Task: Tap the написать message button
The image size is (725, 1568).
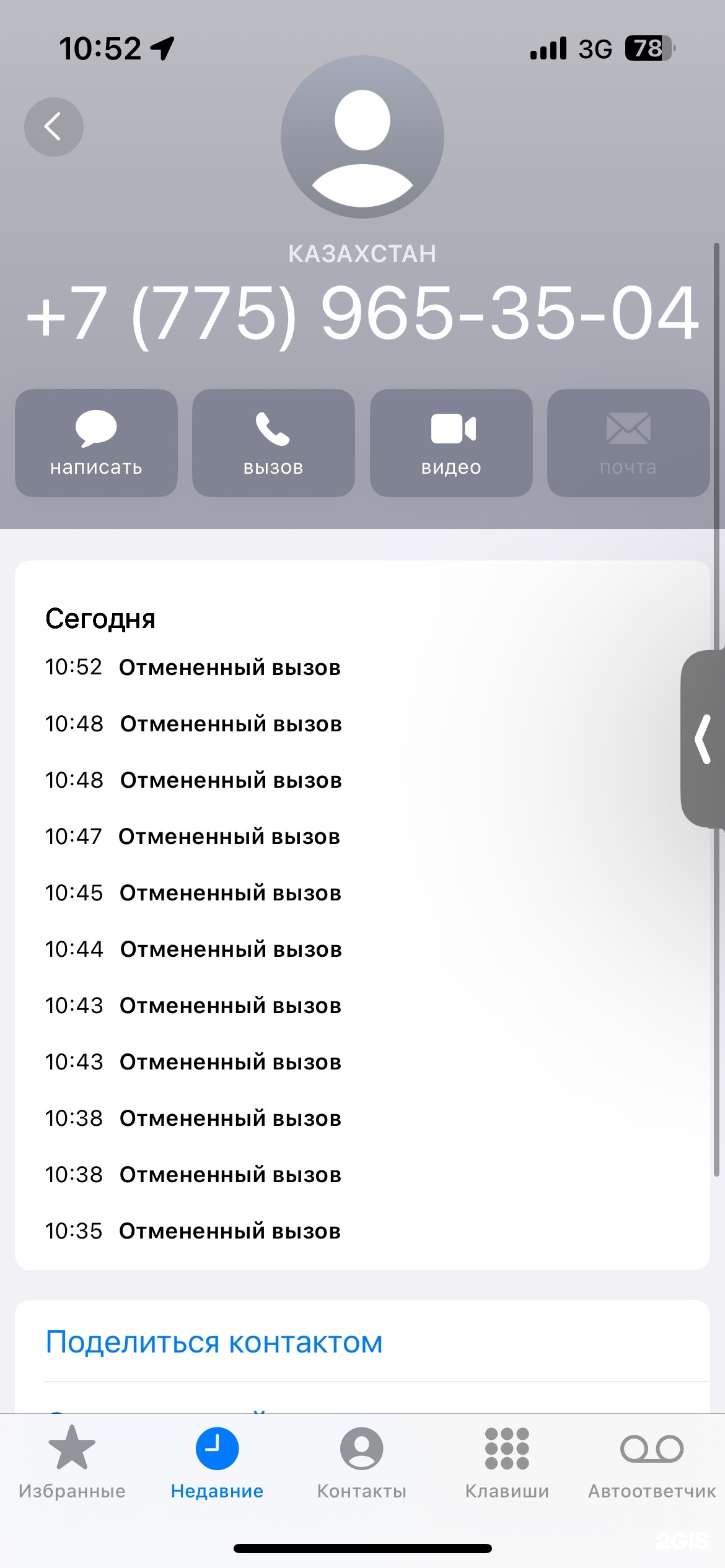Action: (96, 443)
